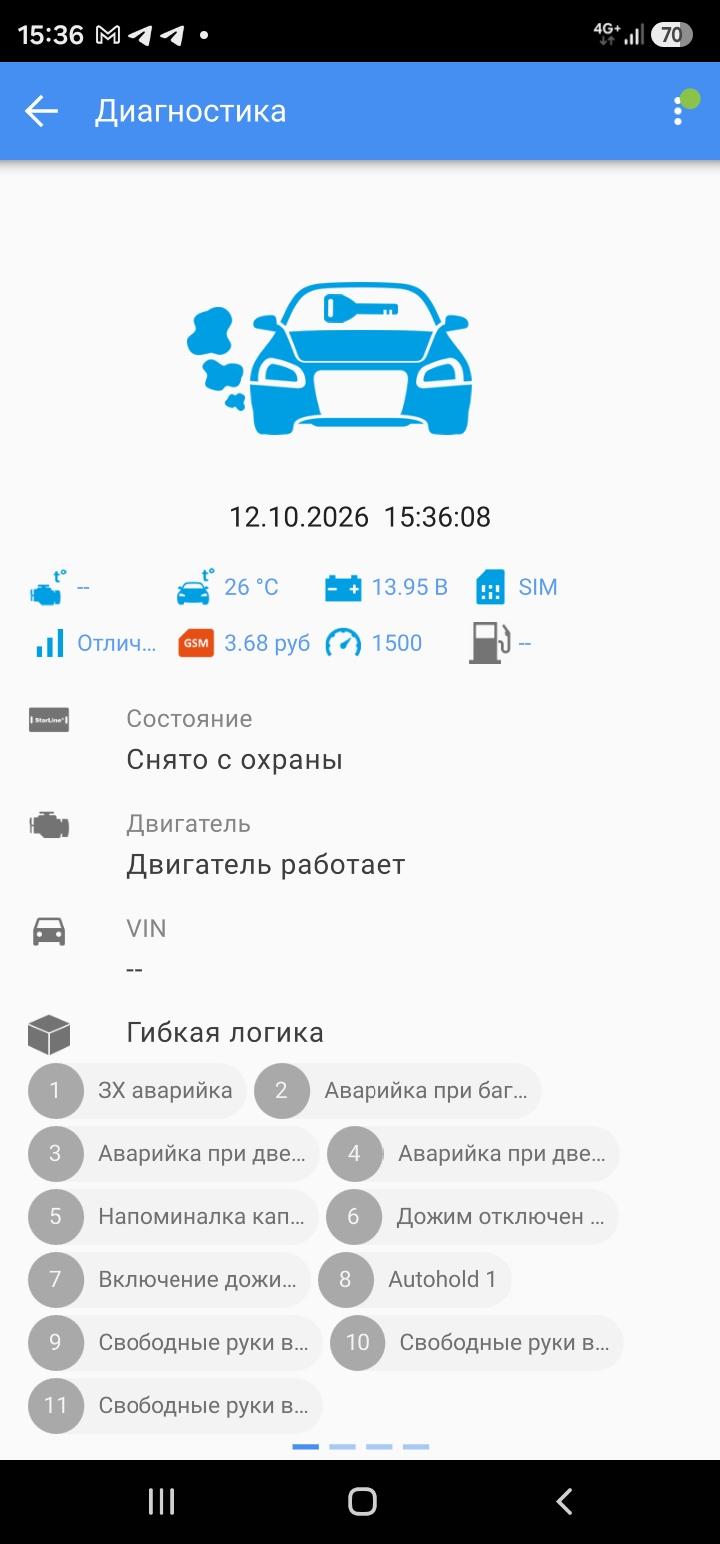Open the system recent apps view

(161, 1501)
